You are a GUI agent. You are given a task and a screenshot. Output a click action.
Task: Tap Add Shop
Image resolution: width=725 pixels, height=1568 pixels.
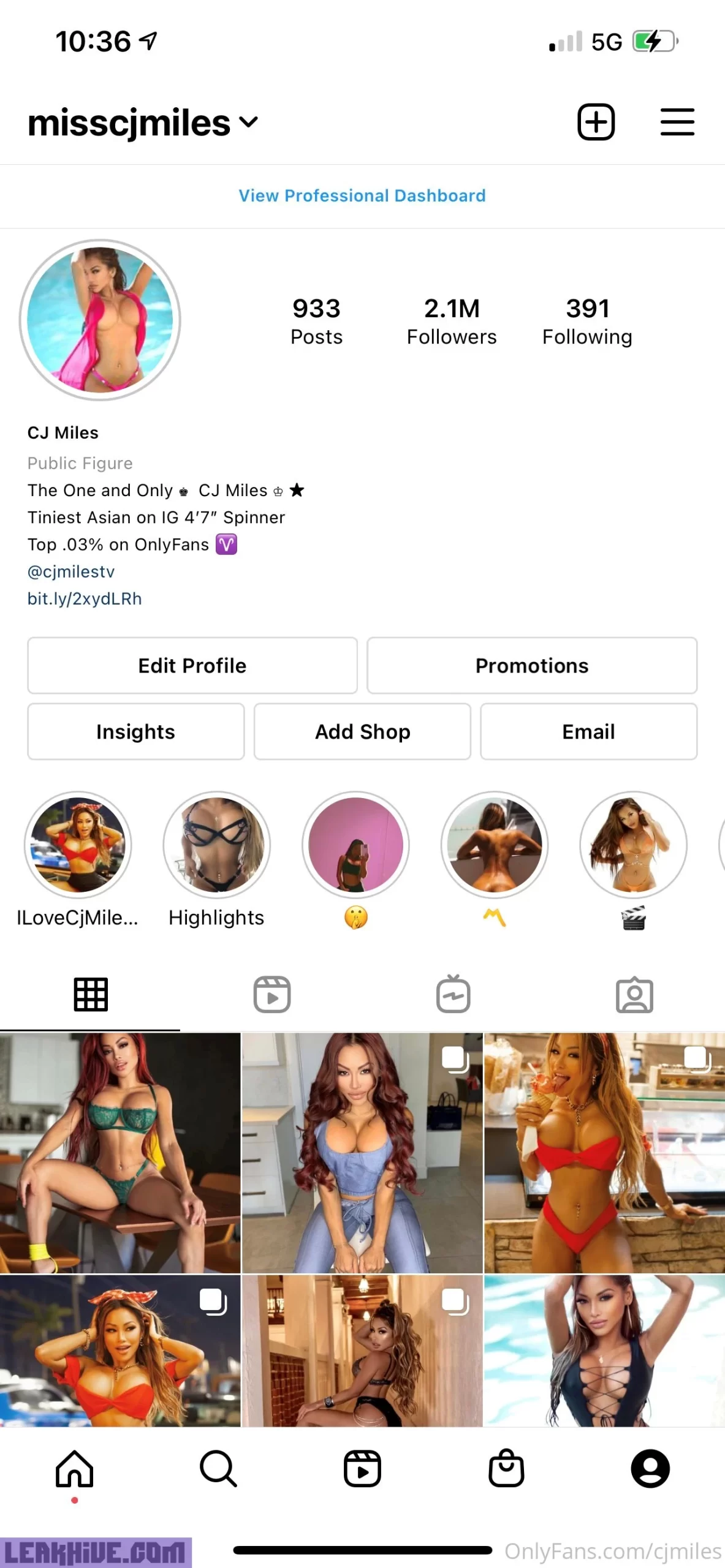pyautogui.click(x=362, y=732)
